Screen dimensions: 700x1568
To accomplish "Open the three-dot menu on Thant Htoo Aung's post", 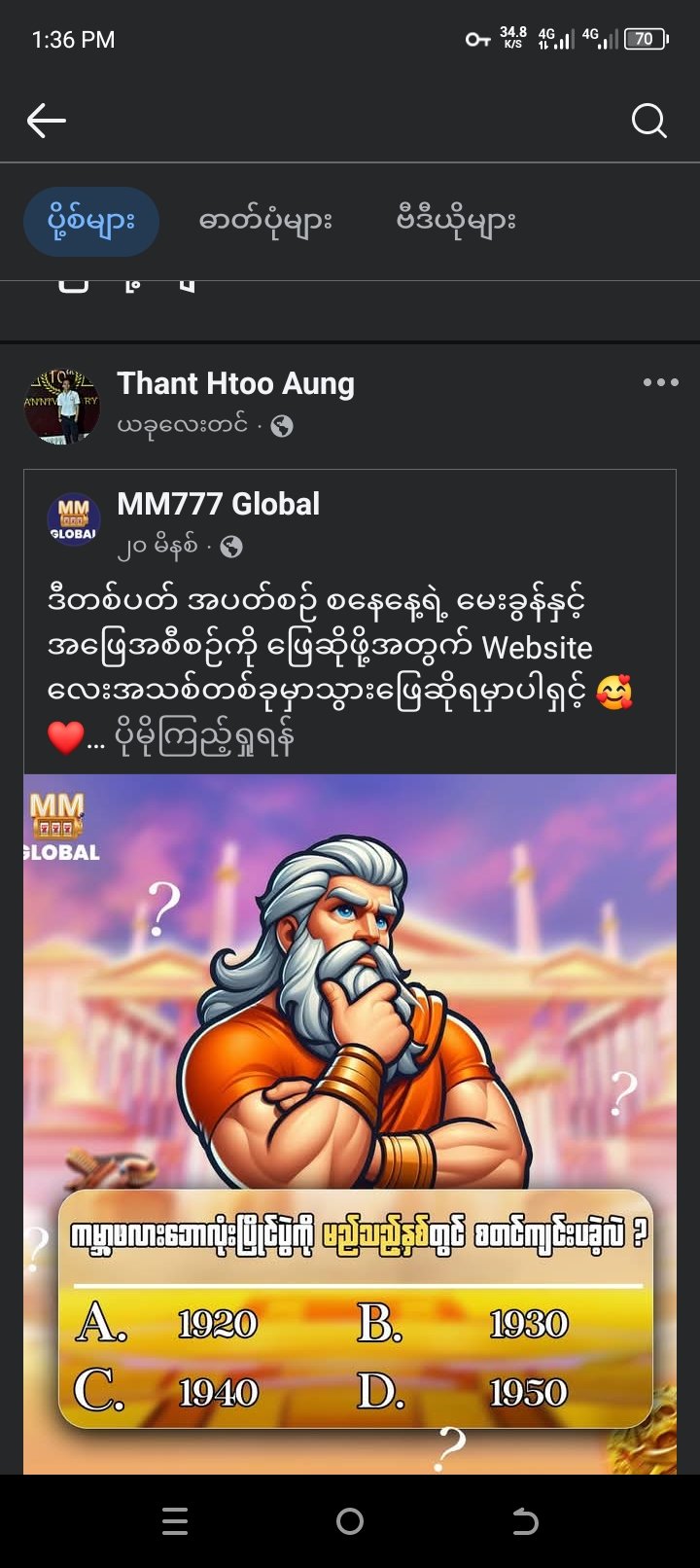I will click(x=661, y=383).
